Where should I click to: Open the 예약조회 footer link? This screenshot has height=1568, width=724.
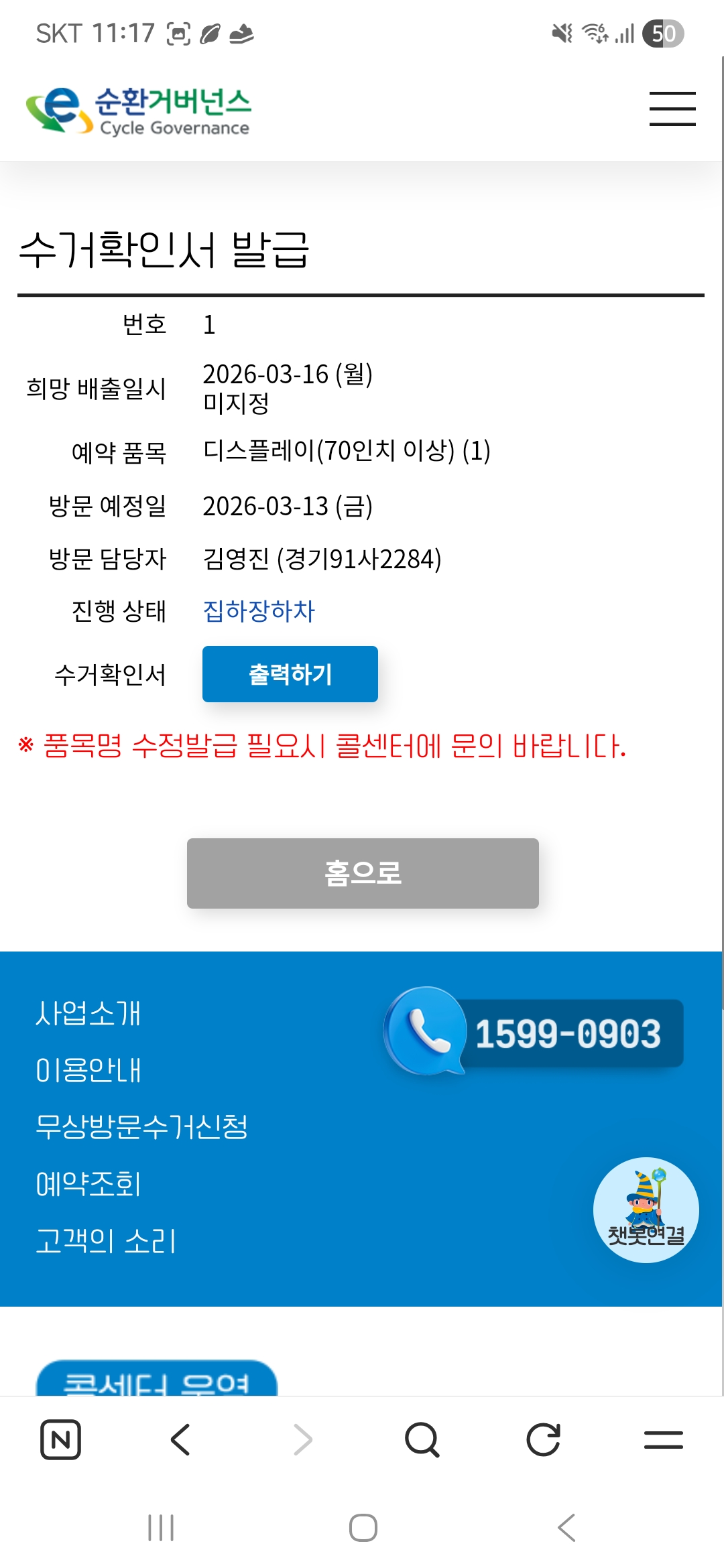pos(88,1184)
